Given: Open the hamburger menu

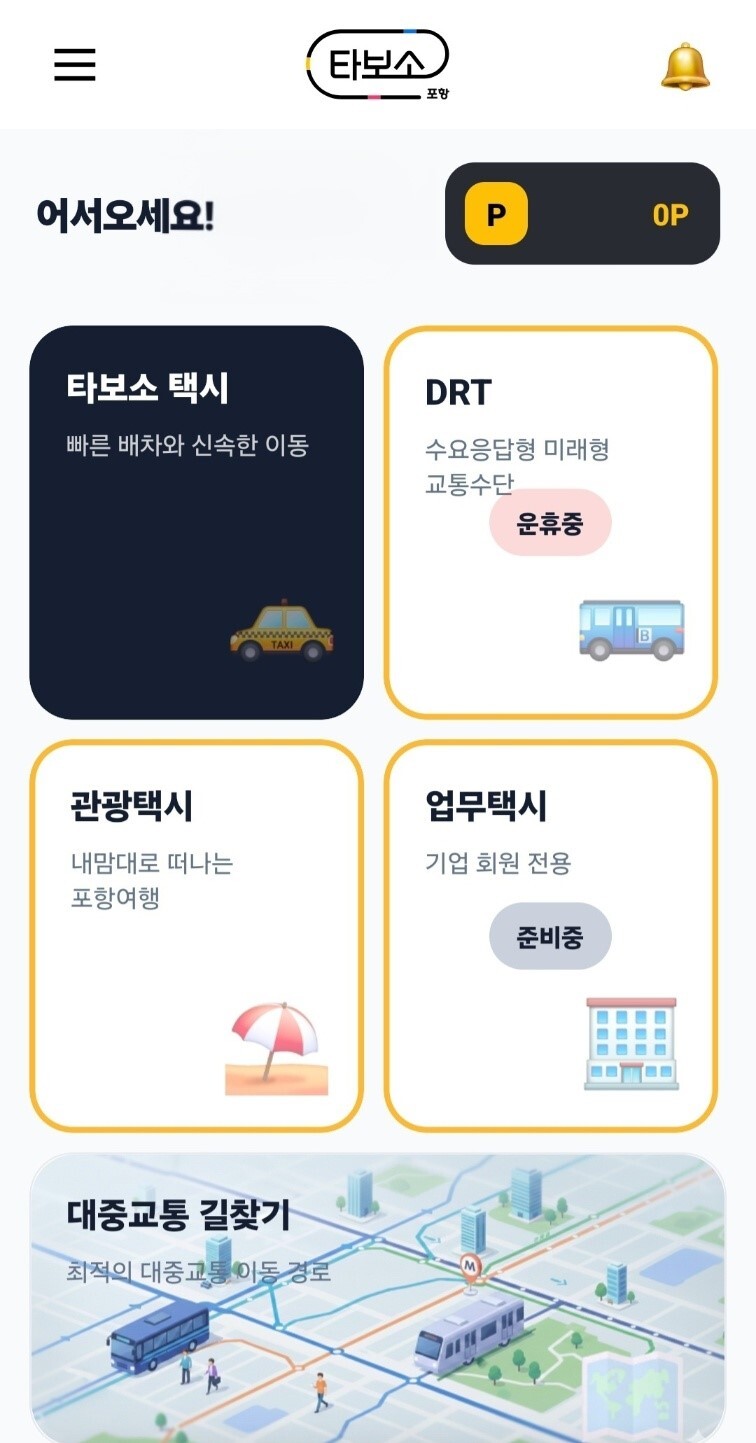Looking at the screenshot, I should 75,65.
